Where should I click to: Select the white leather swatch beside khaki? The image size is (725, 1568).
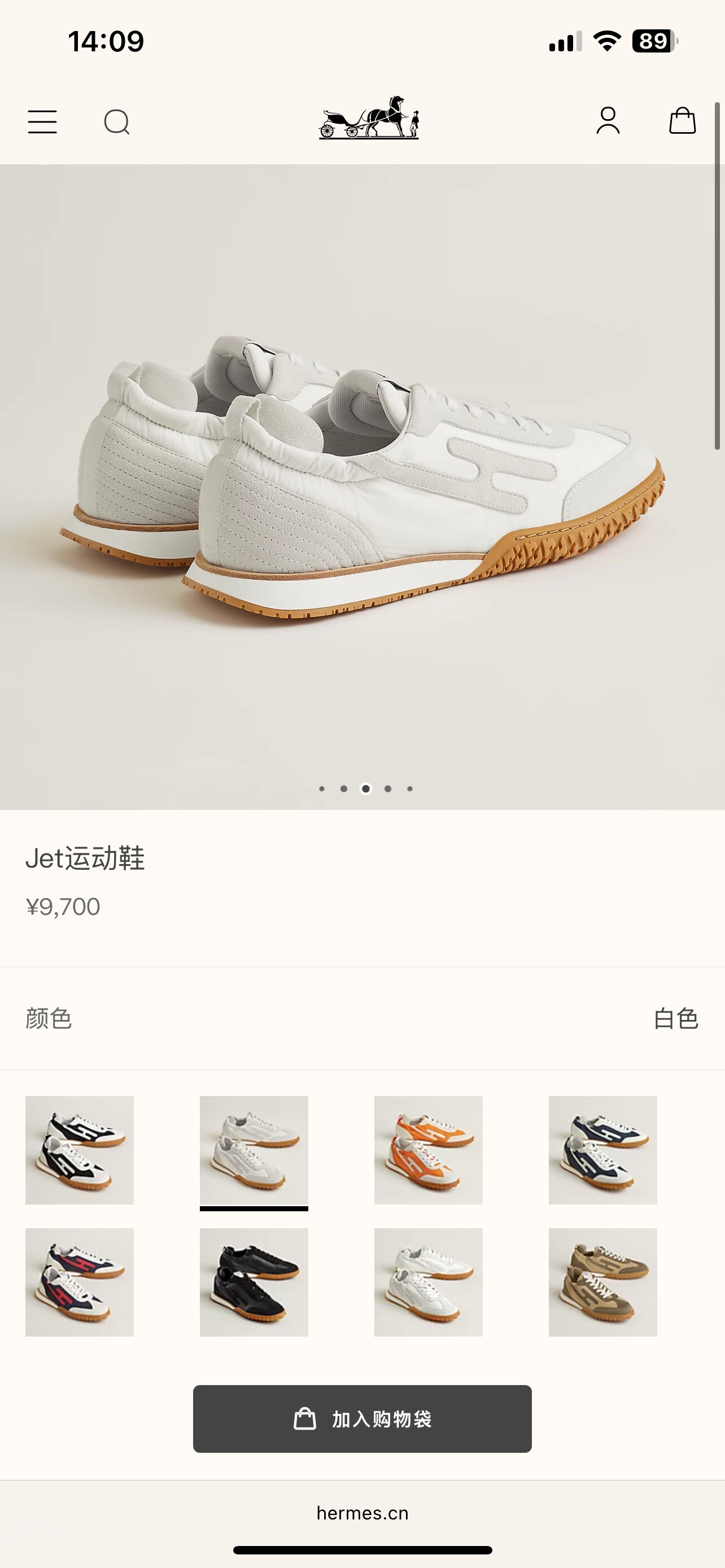[x=429, y=1282]
